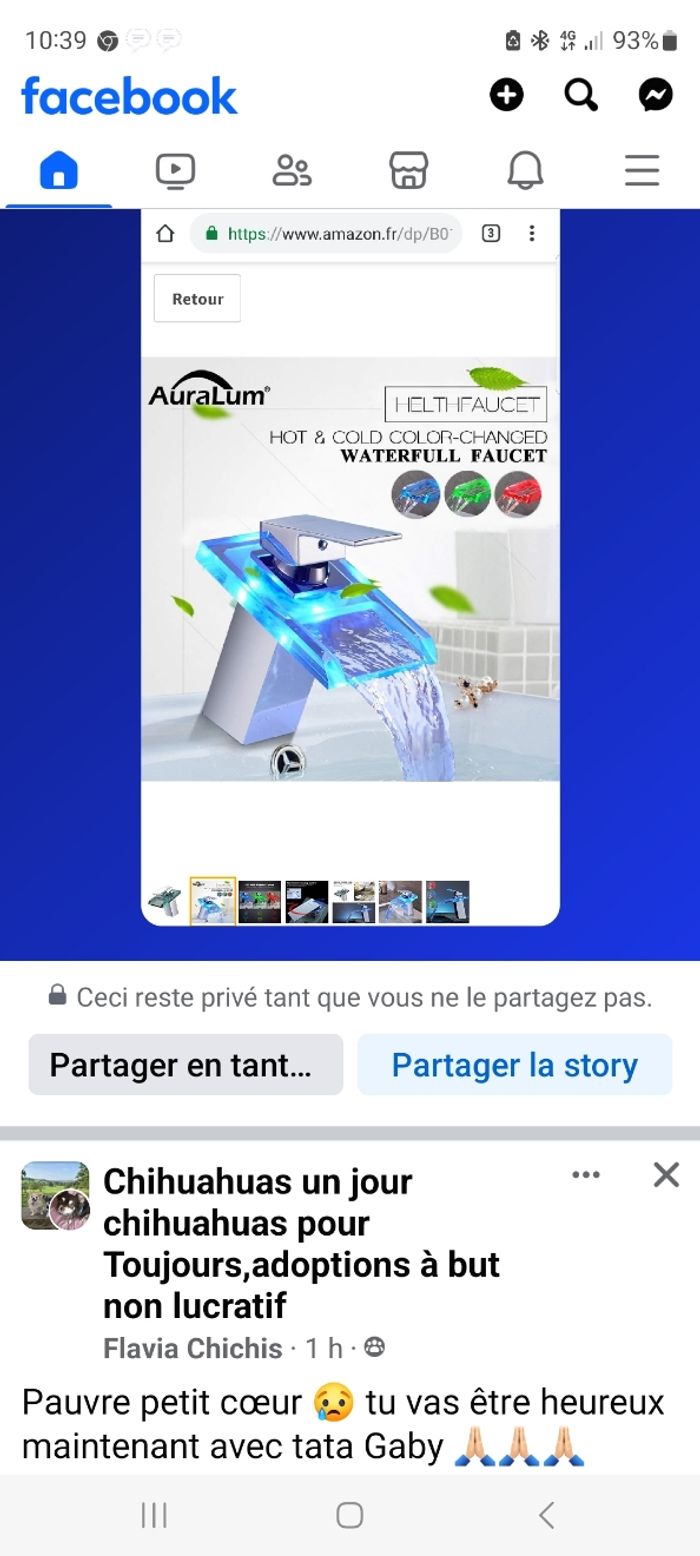Open the hamburger menu tab

pyautogui.click(x=642, y=171)
